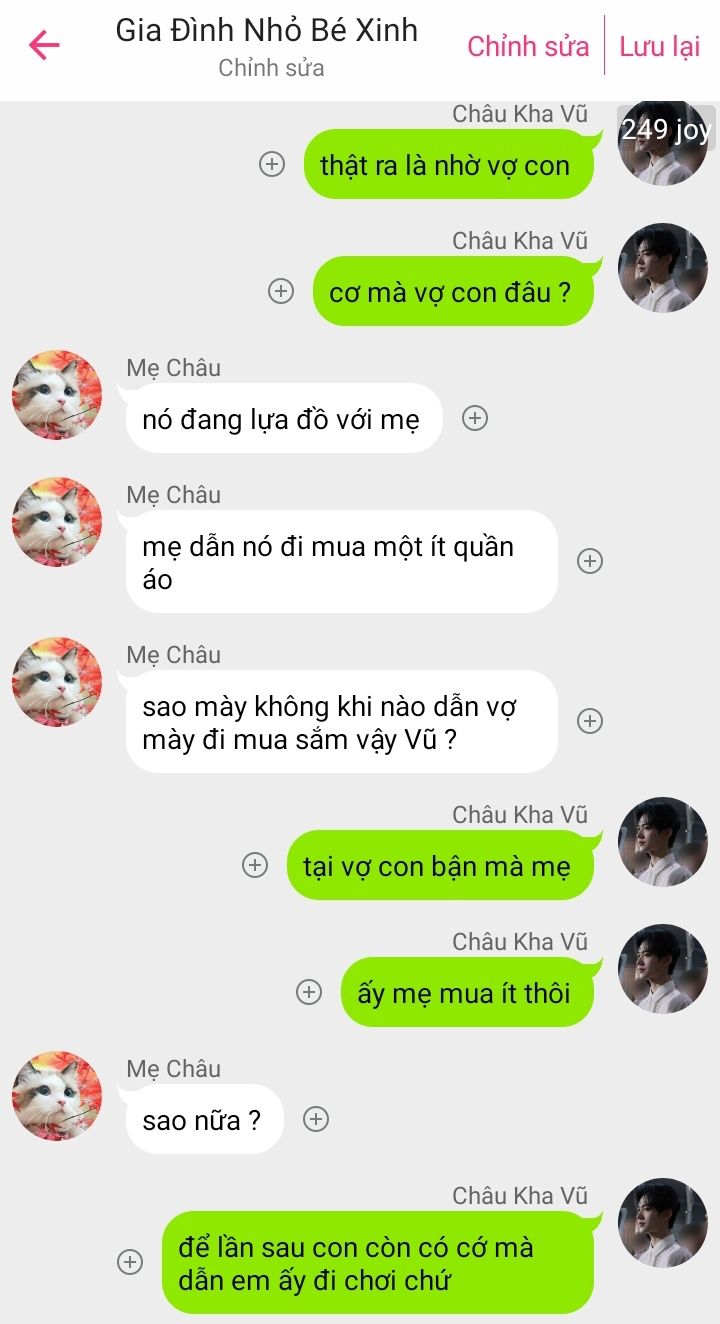Tap Mẹ Châu's cat avatar beside "sao nữa ?"
The image size is (720, 1324).
pos(57,1096)
